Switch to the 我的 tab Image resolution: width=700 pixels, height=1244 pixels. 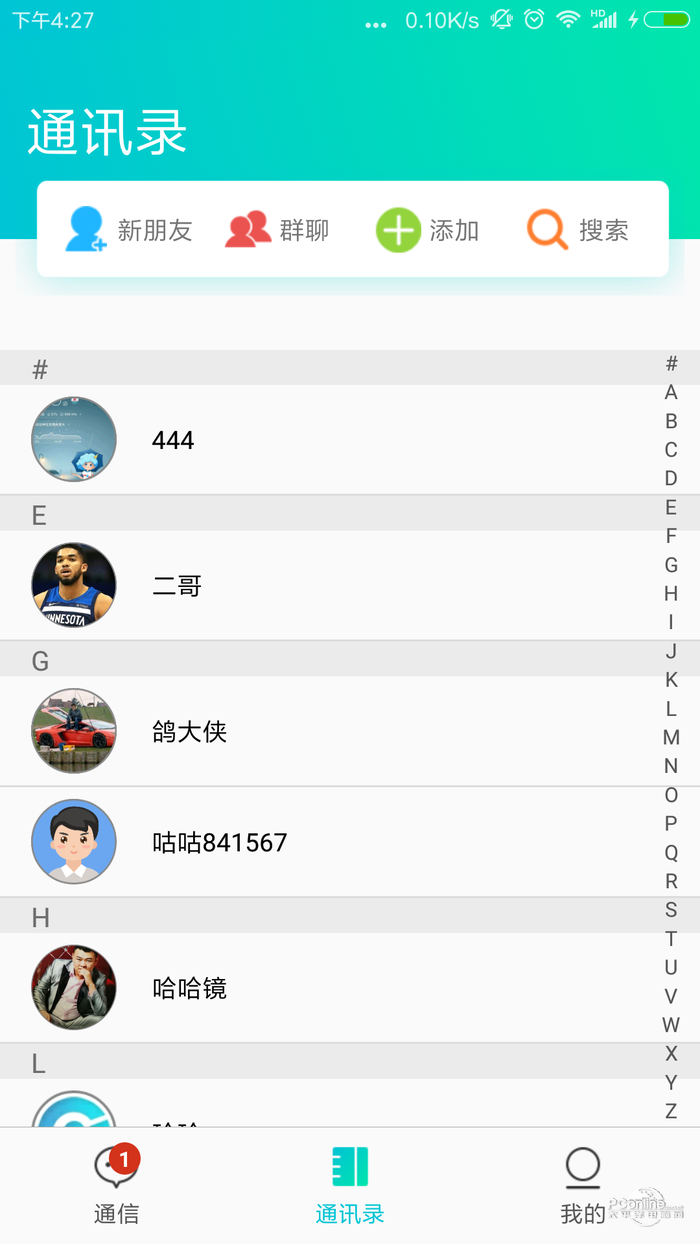point(583,1186)
